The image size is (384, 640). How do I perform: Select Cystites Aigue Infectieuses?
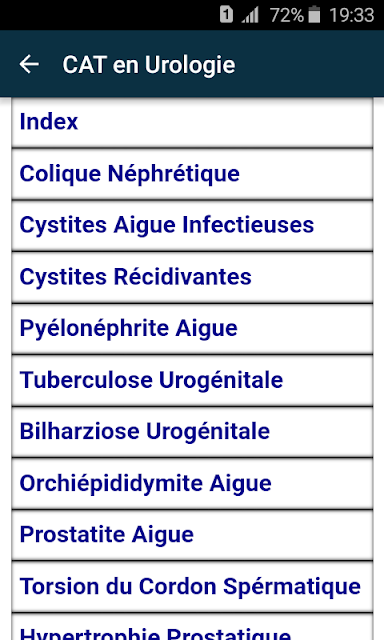pos(192,225)
